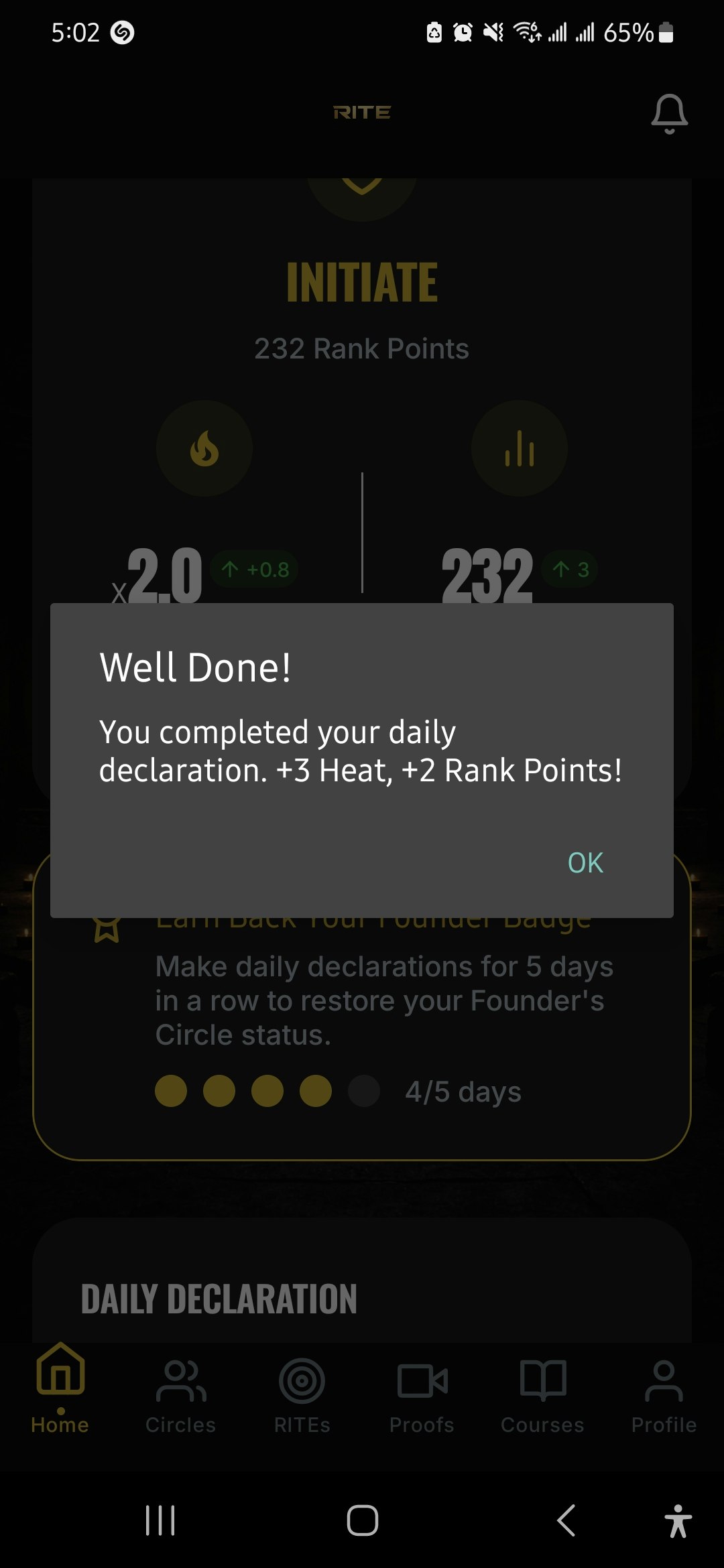The width and height of the screenshot is (724, 1568).
Task: Open the RITEs tab
Action: click(x=302, y=1395)
